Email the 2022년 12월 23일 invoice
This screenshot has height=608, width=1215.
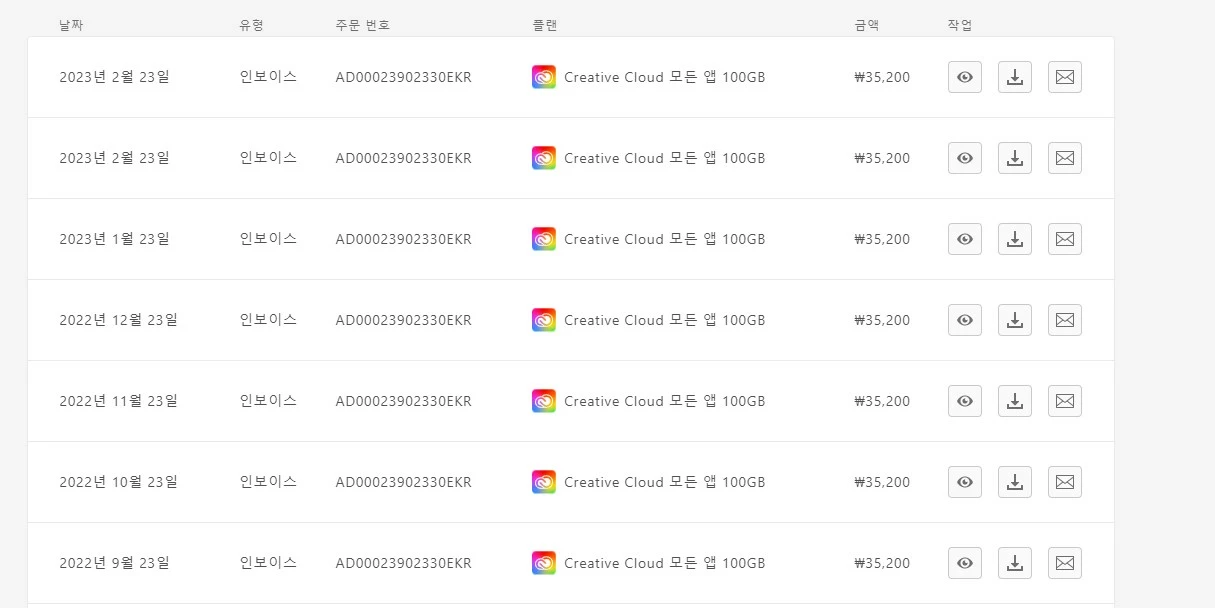[x=1064, y=320]
